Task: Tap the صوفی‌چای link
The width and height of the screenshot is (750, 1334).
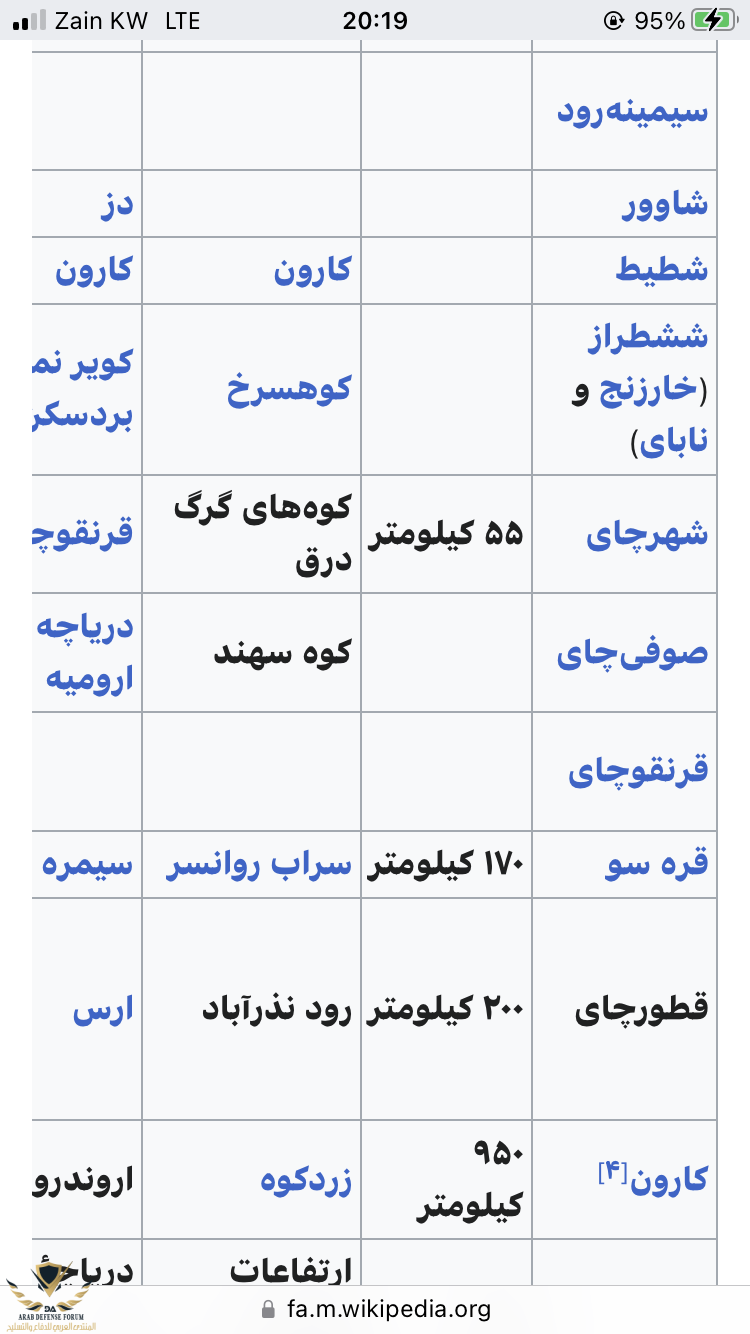Action: point(632,653)
